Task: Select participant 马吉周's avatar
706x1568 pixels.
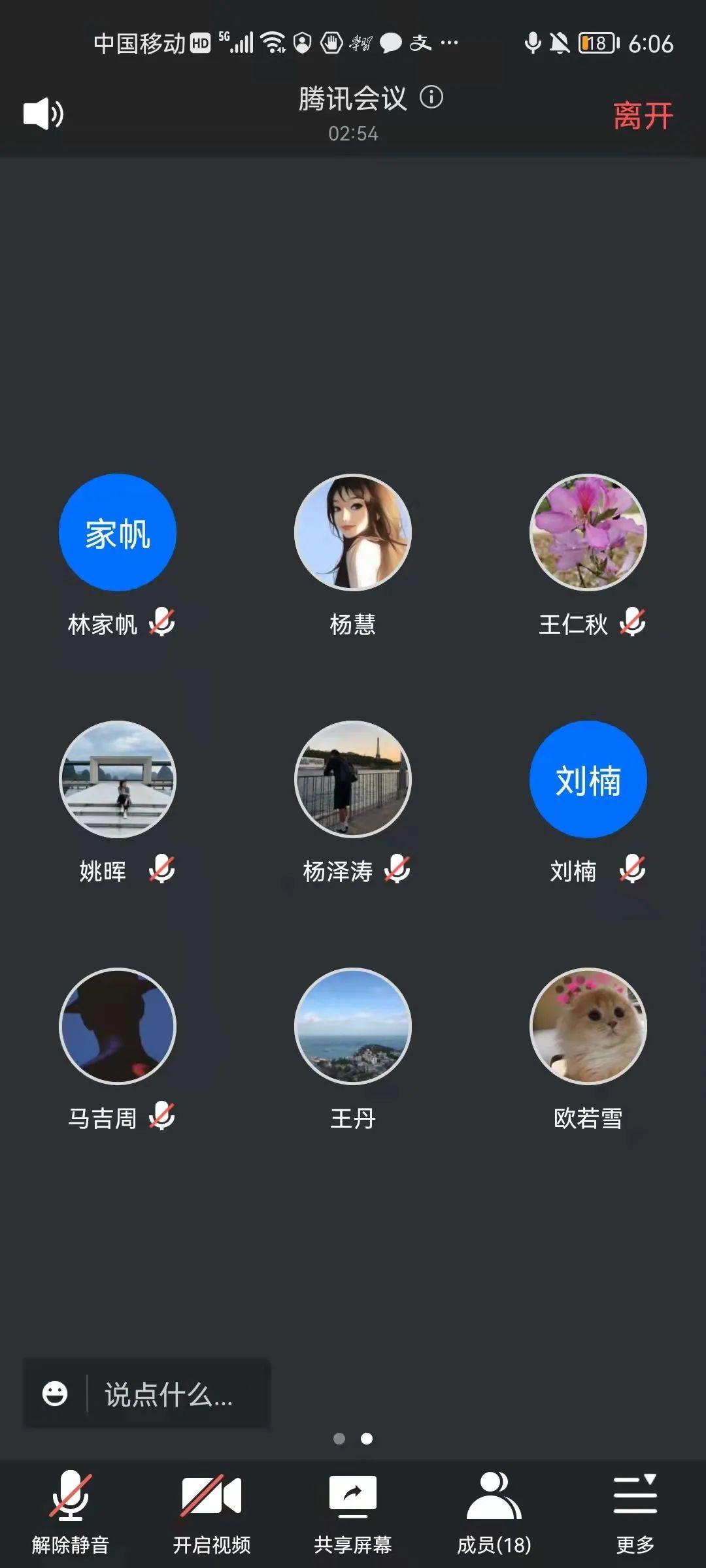Action: [118, 1026]
